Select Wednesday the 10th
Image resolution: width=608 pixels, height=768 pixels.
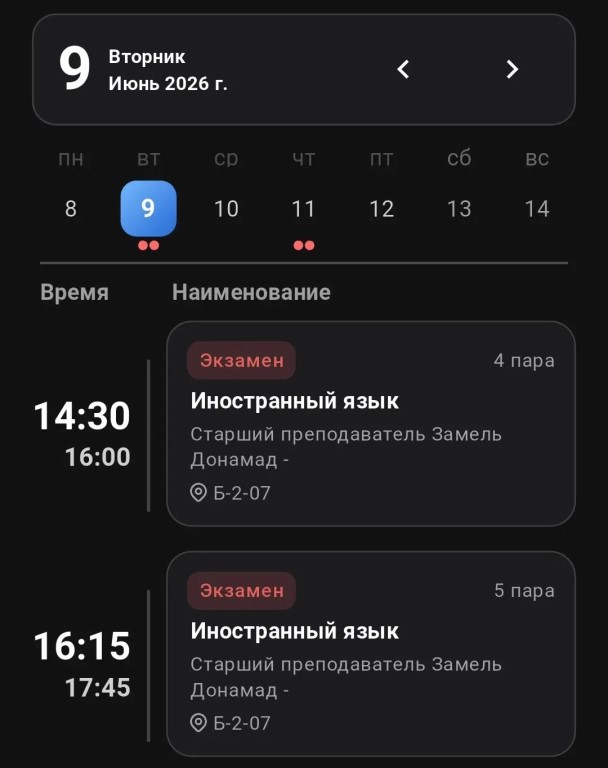(226, 209)
